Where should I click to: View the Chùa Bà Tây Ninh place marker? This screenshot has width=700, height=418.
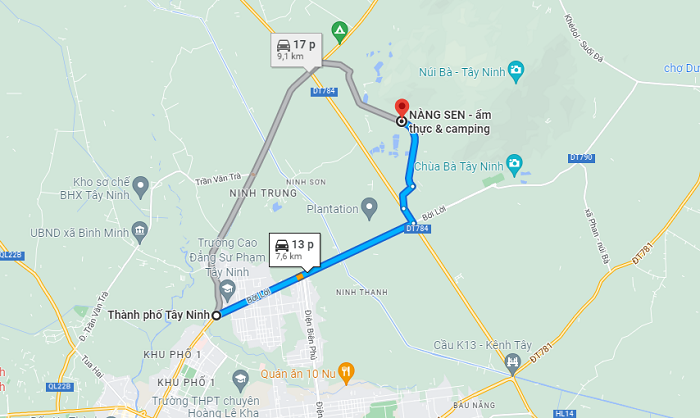pos(513,162)
